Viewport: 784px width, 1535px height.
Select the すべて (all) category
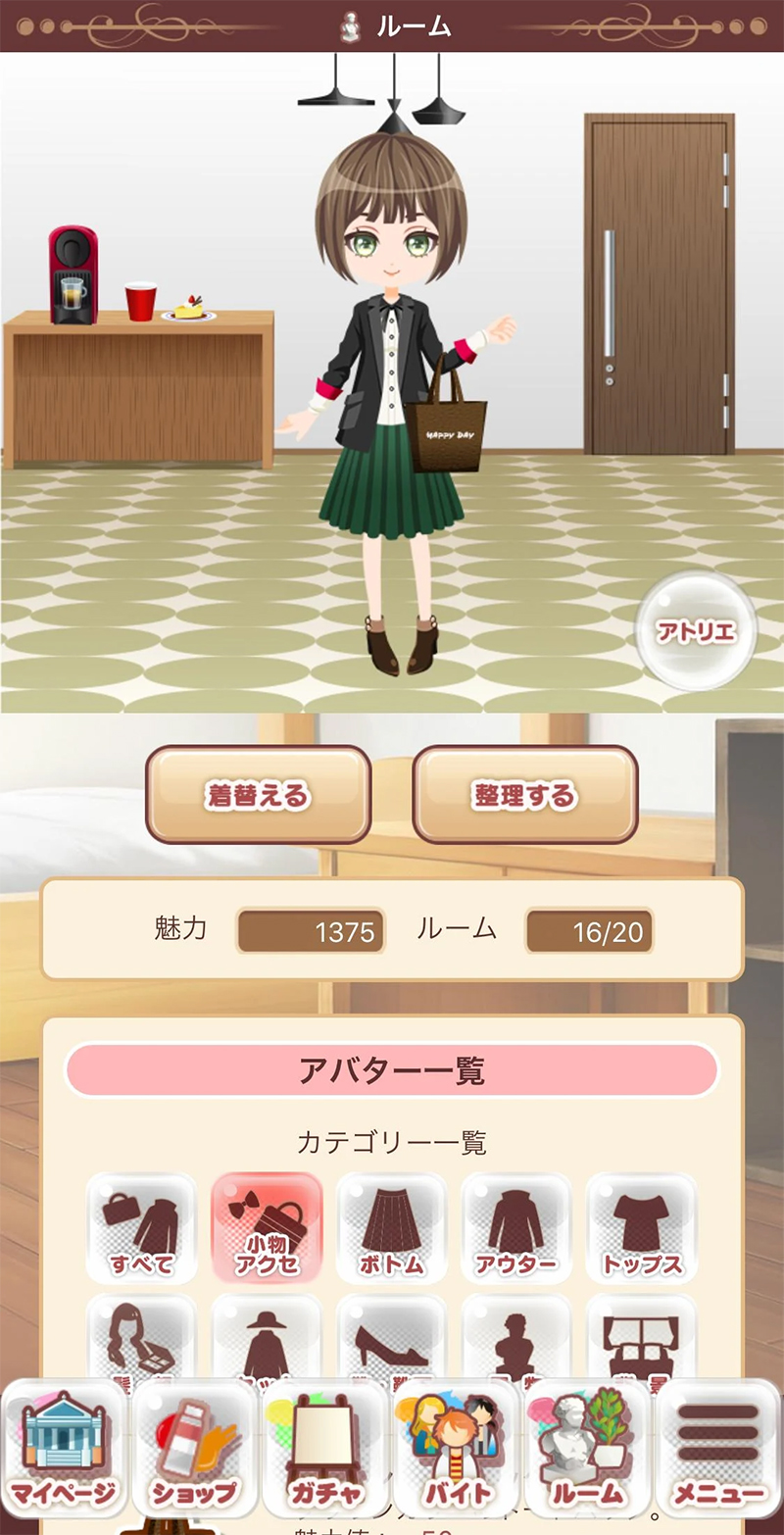[141, 1228]
